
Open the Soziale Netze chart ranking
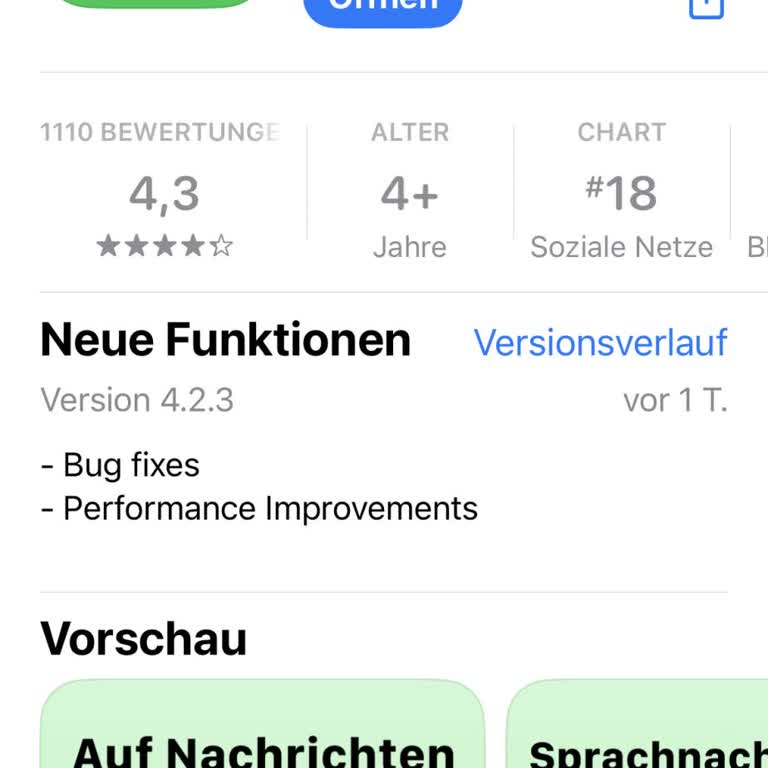pos(621,192)
